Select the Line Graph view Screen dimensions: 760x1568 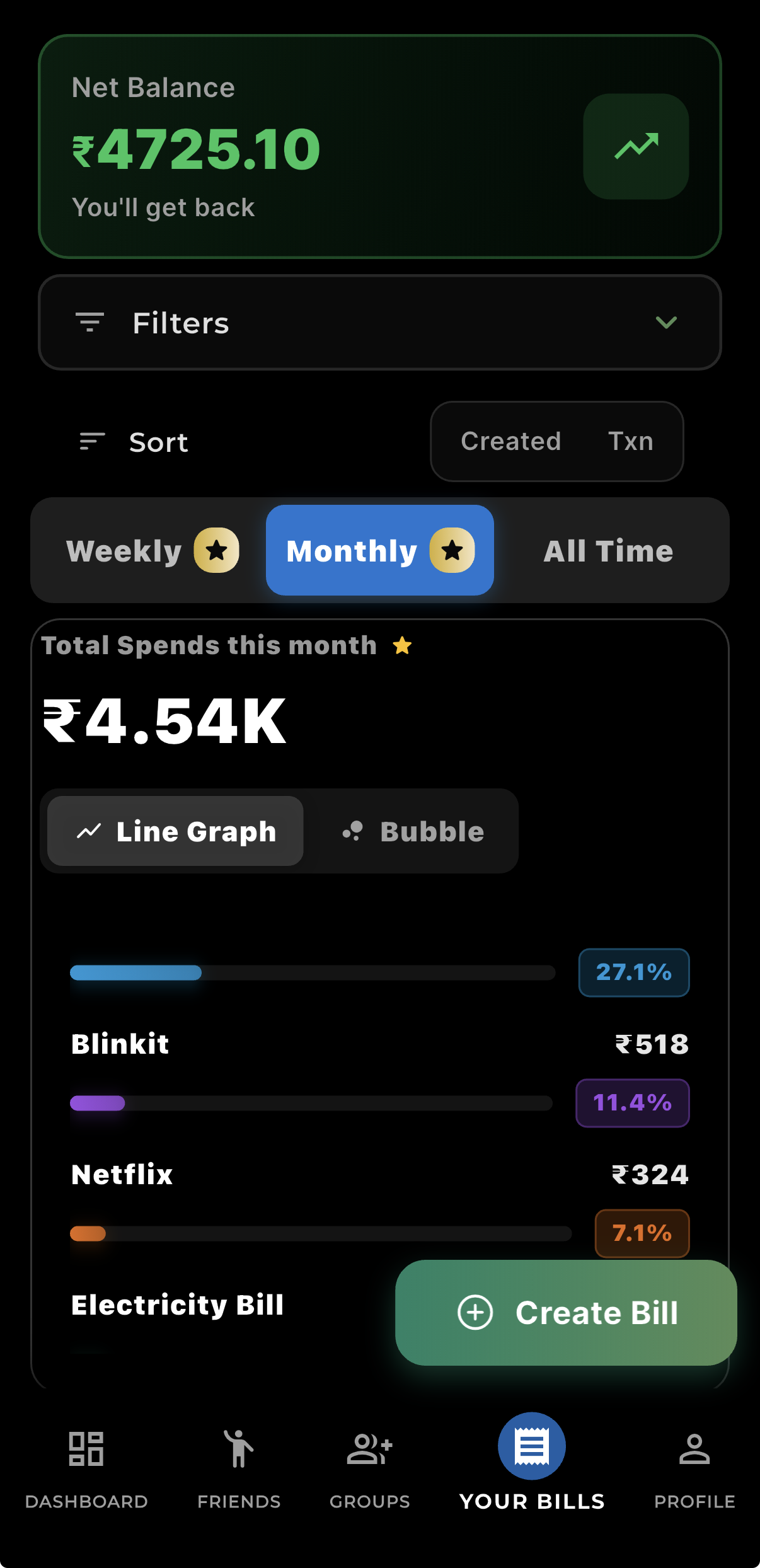175,831
